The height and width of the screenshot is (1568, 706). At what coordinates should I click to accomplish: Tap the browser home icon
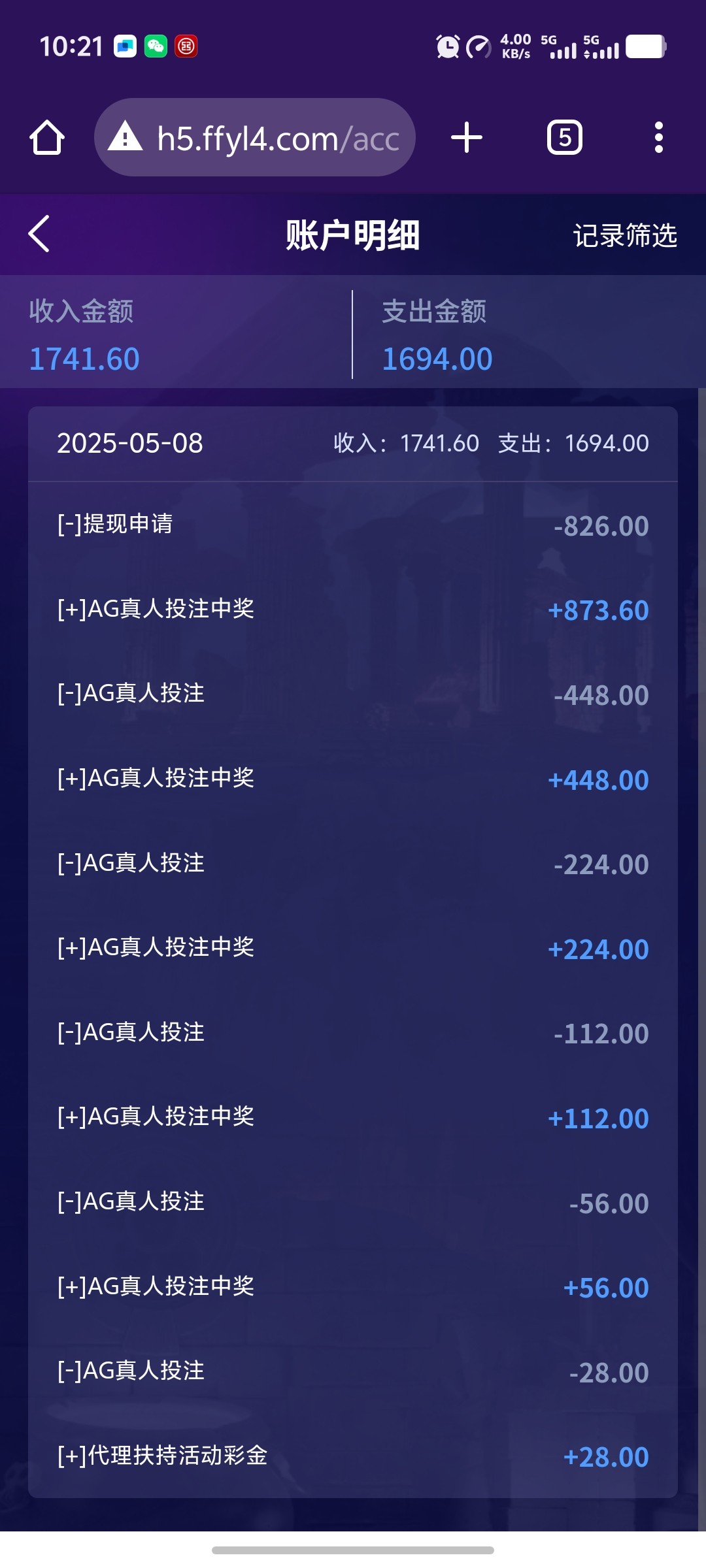(x=47, y=138)
